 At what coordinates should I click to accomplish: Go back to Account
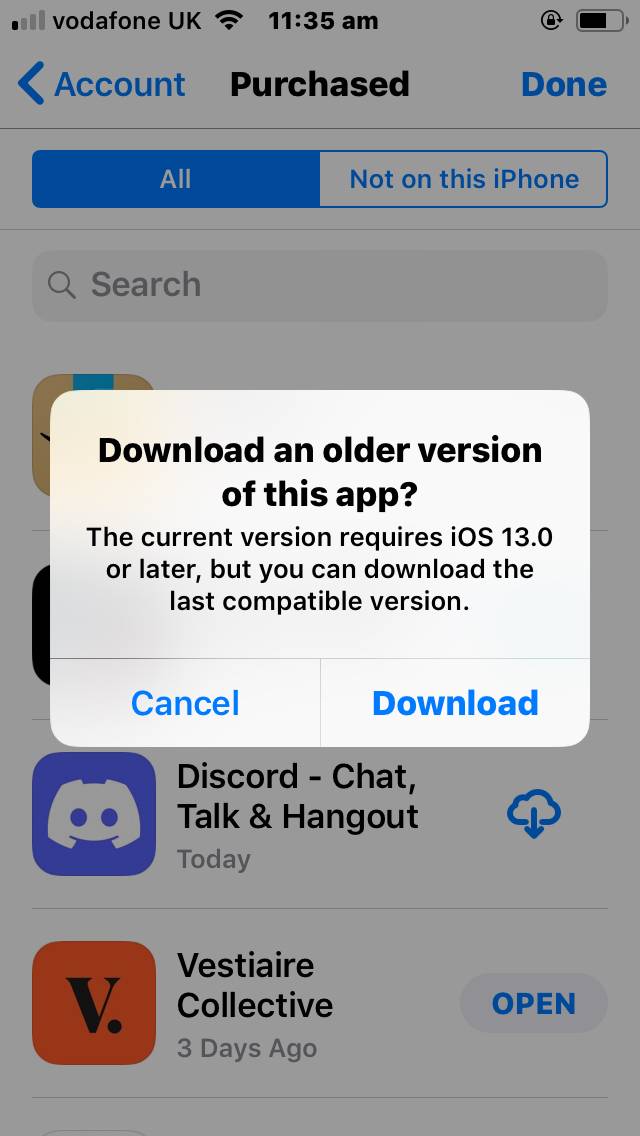(x=102, y=84)
